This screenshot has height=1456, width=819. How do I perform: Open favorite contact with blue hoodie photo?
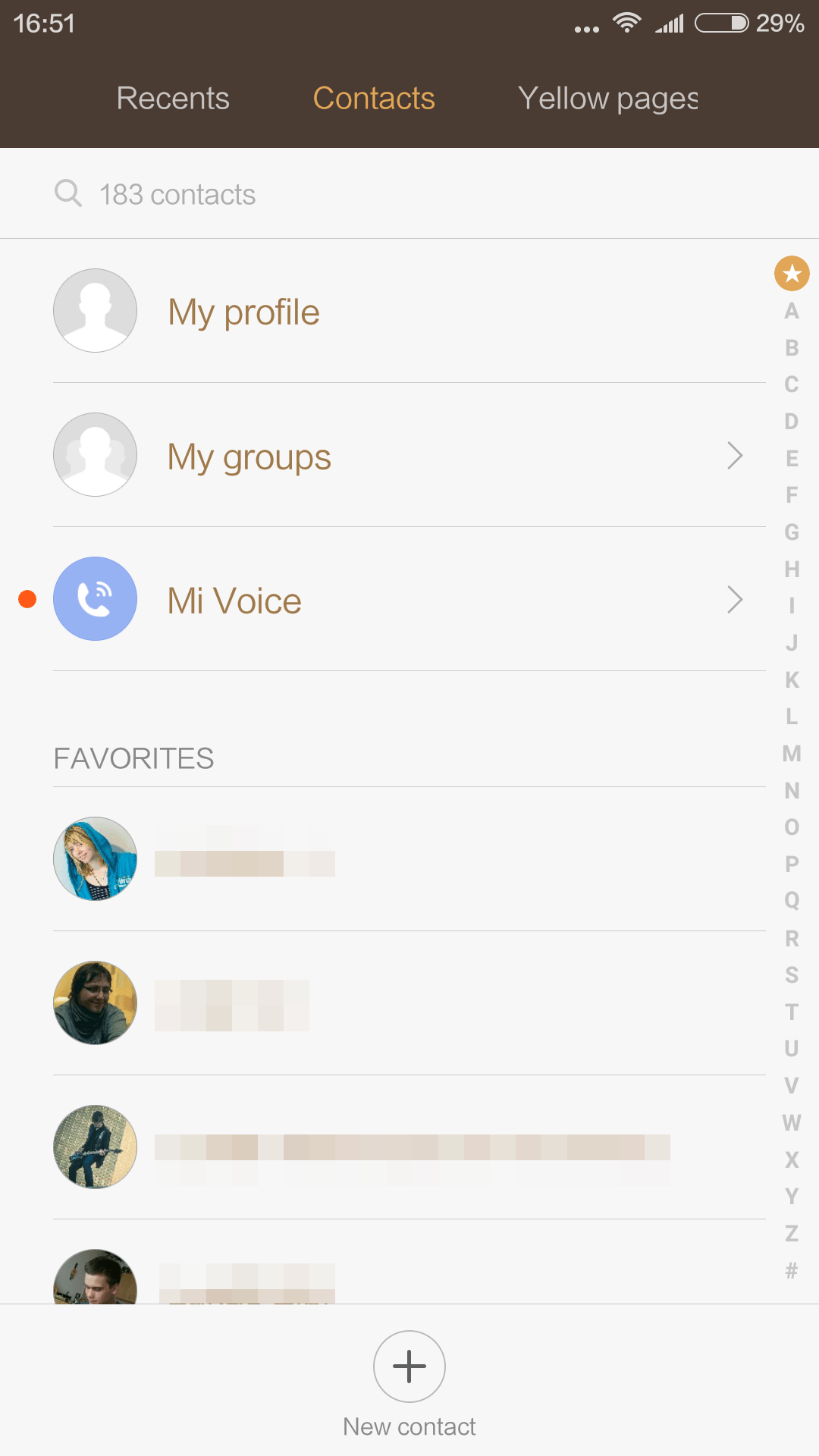(409, 859)
